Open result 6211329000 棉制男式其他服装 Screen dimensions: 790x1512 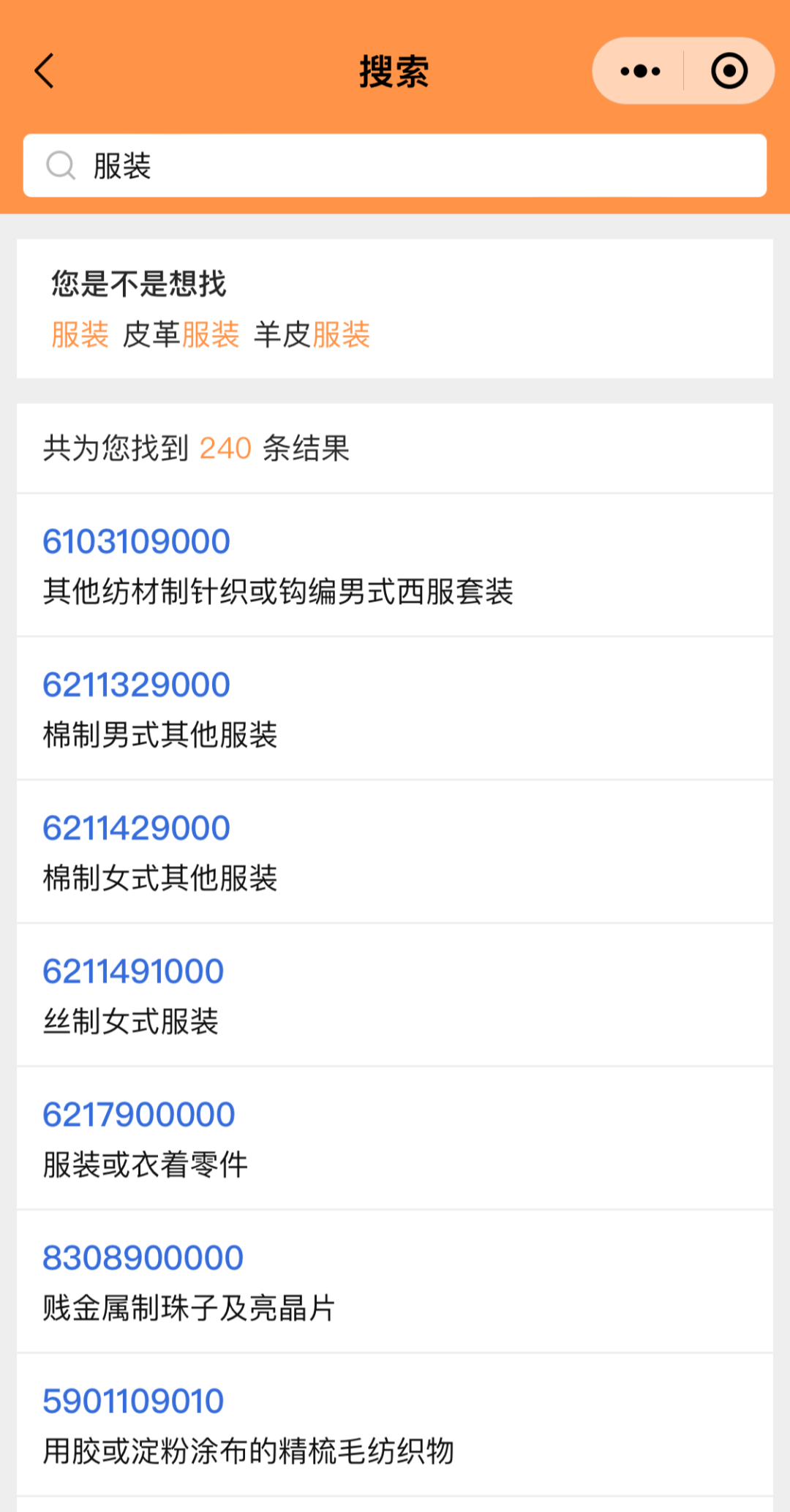395,709
